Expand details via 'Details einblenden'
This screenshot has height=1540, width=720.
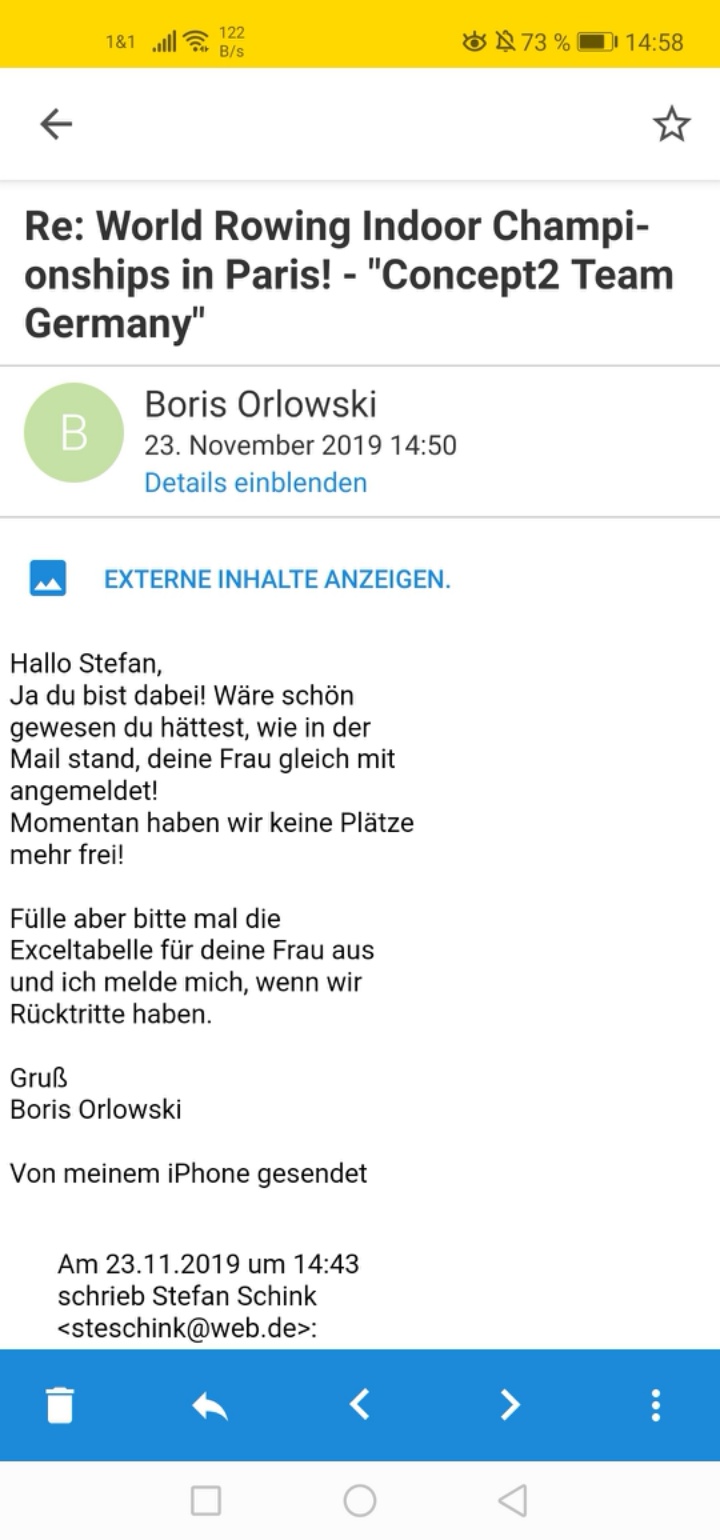coord(255,483)
